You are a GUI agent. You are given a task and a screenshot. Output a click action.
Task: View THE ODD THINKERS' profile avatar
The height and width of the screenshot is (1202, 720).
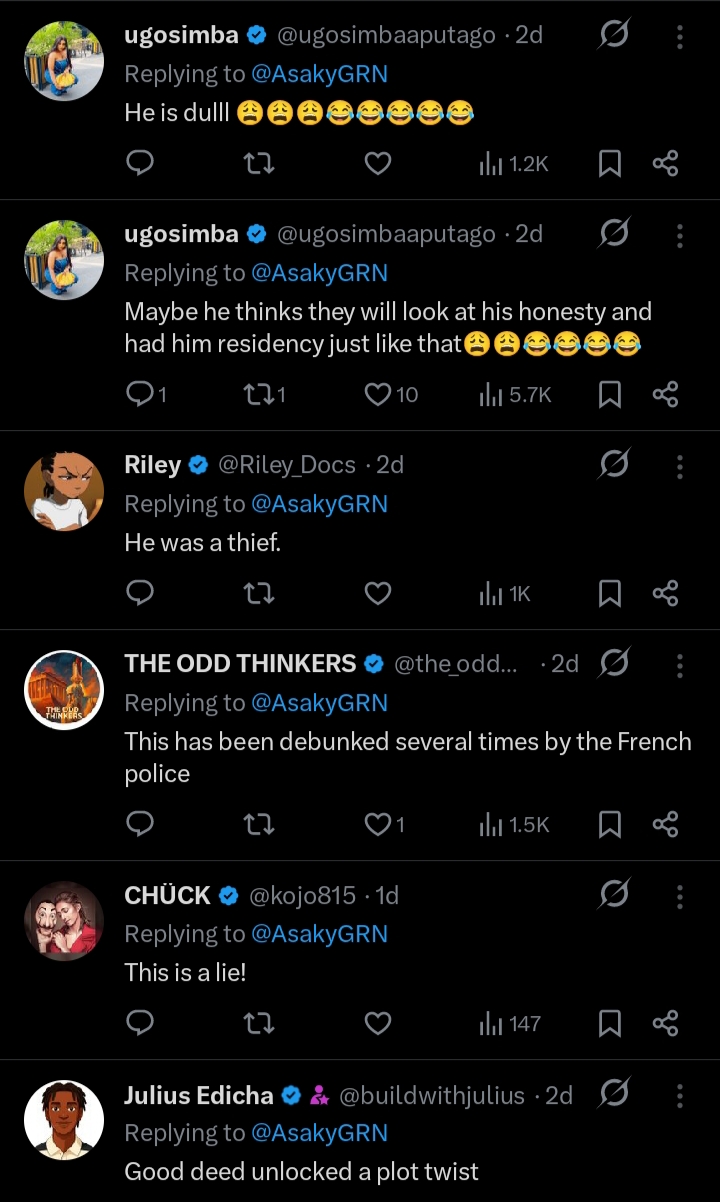pyautogui.click(x=64, y=690)
